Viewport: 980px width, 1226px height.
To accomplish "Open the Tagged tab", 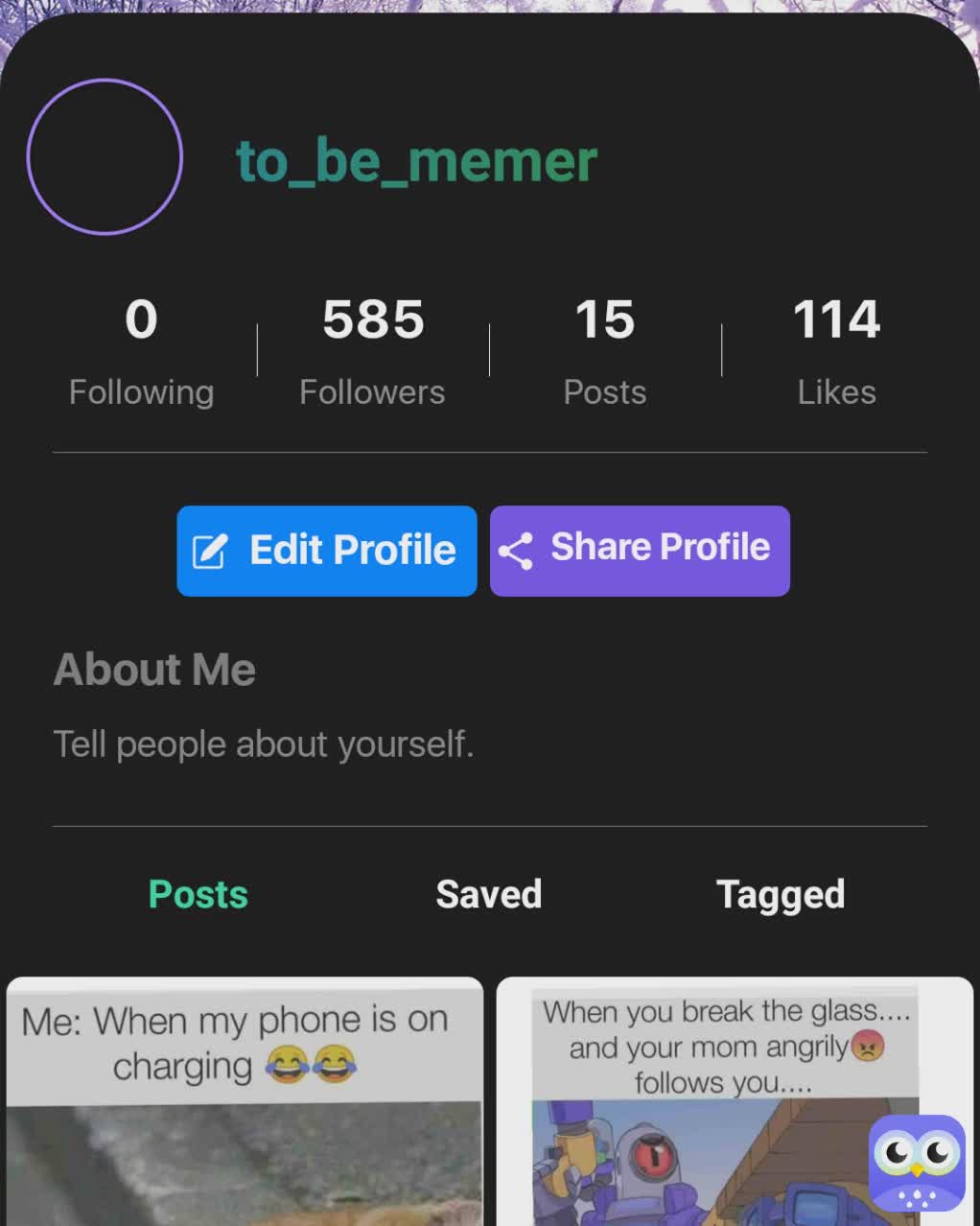I will pyautogui.click(x=780, y=894).
